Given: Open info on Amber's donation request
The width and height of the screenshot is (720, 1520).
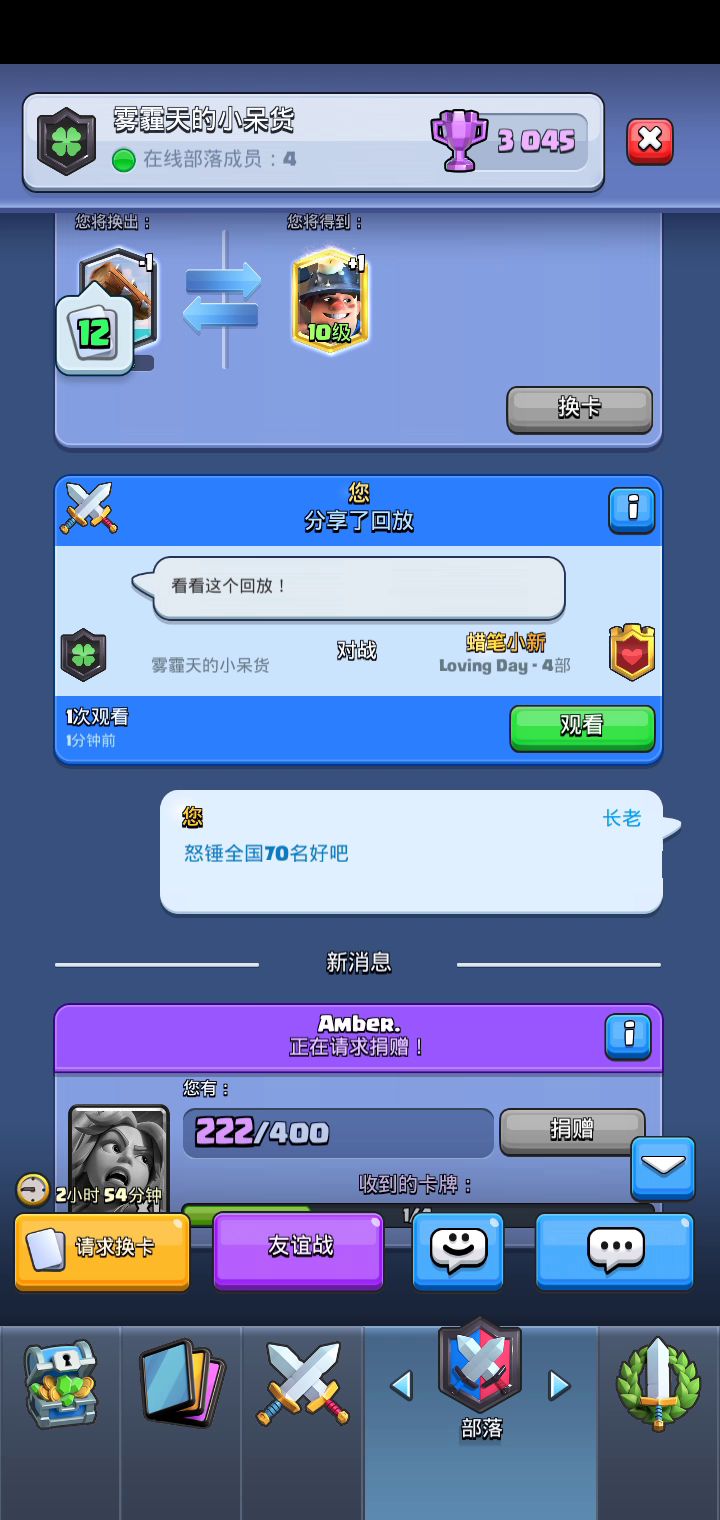Looking at the screenshot, I should point(627,1035).
